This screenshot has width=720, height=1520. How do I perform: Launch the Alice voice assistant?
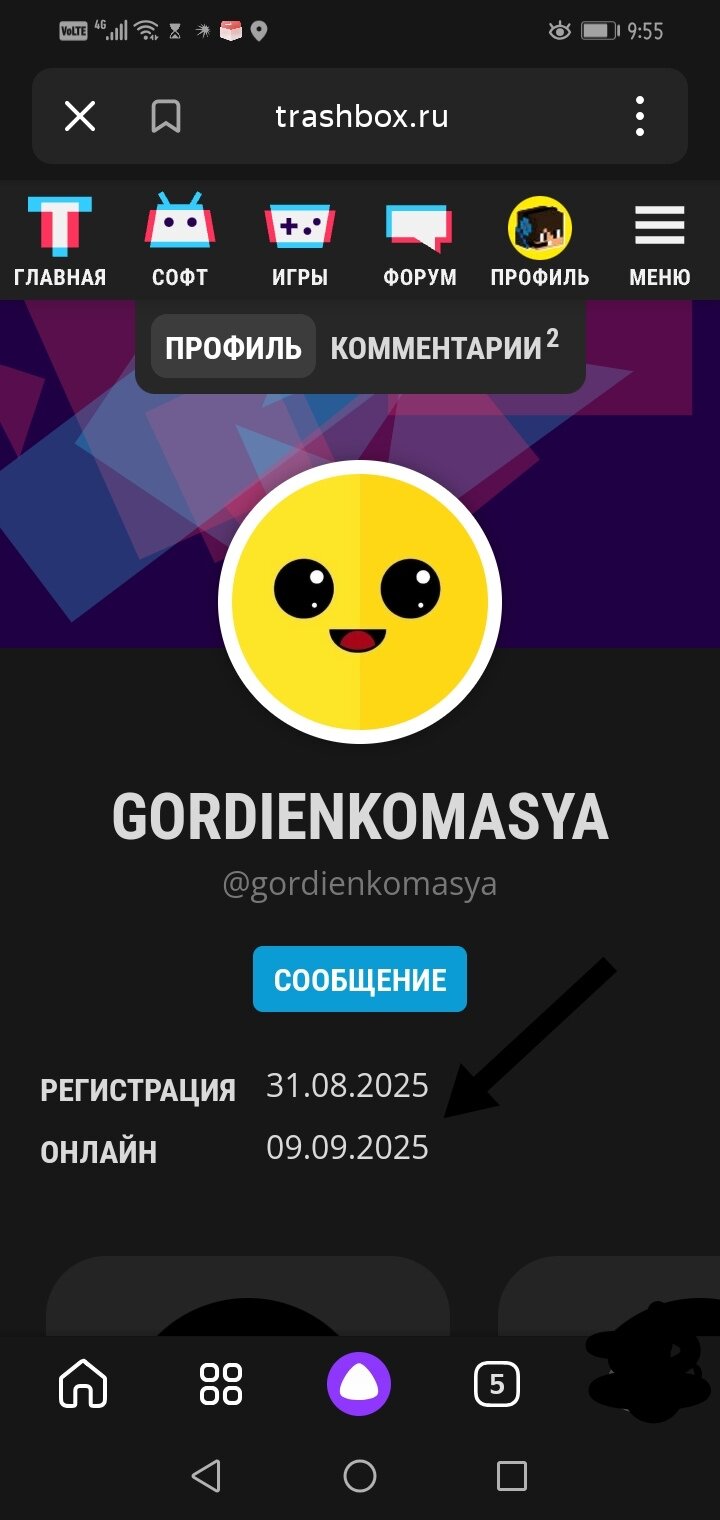point(359,1385)
